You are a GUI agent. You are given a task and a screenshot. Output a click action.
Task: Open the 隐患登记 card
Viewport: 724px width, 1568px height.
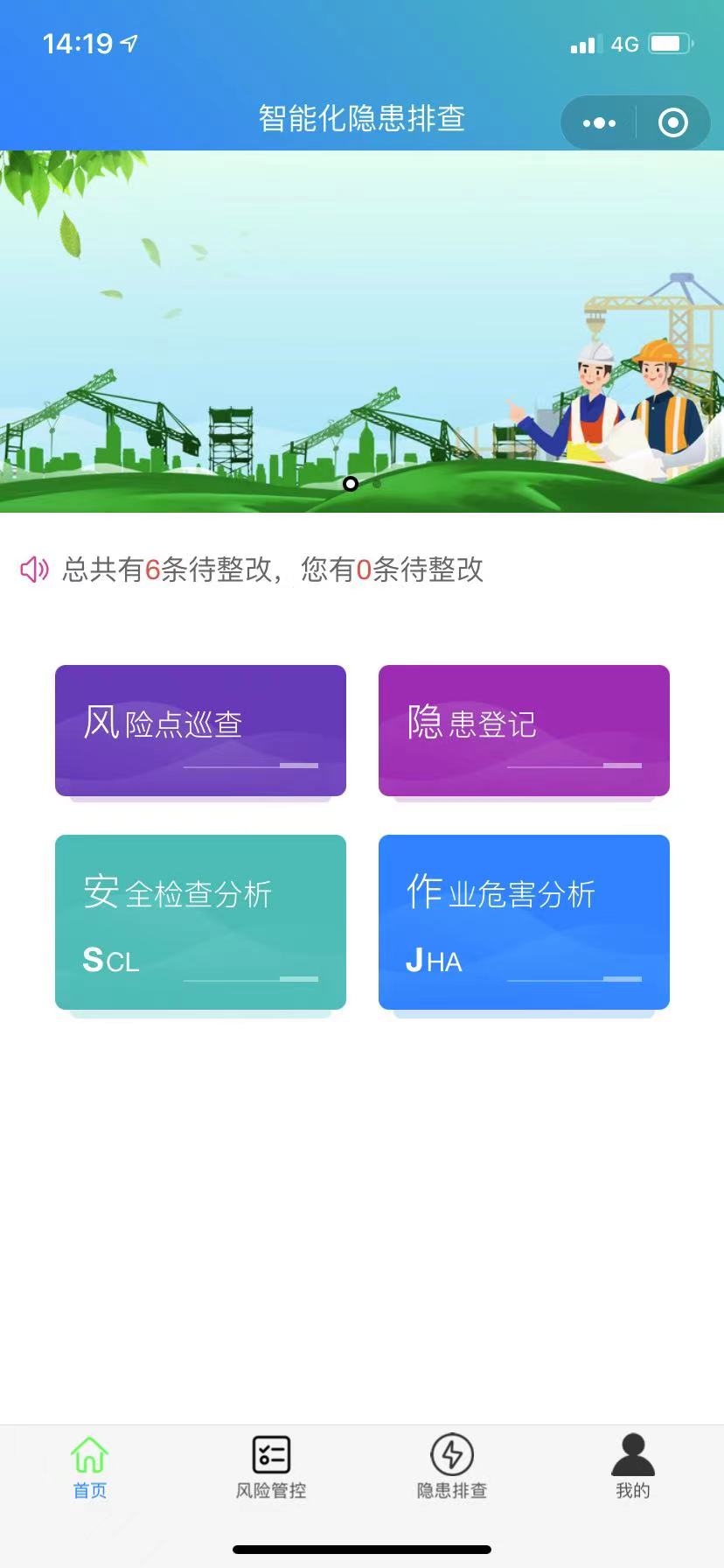pyautogui.click(x=524, y=731)
